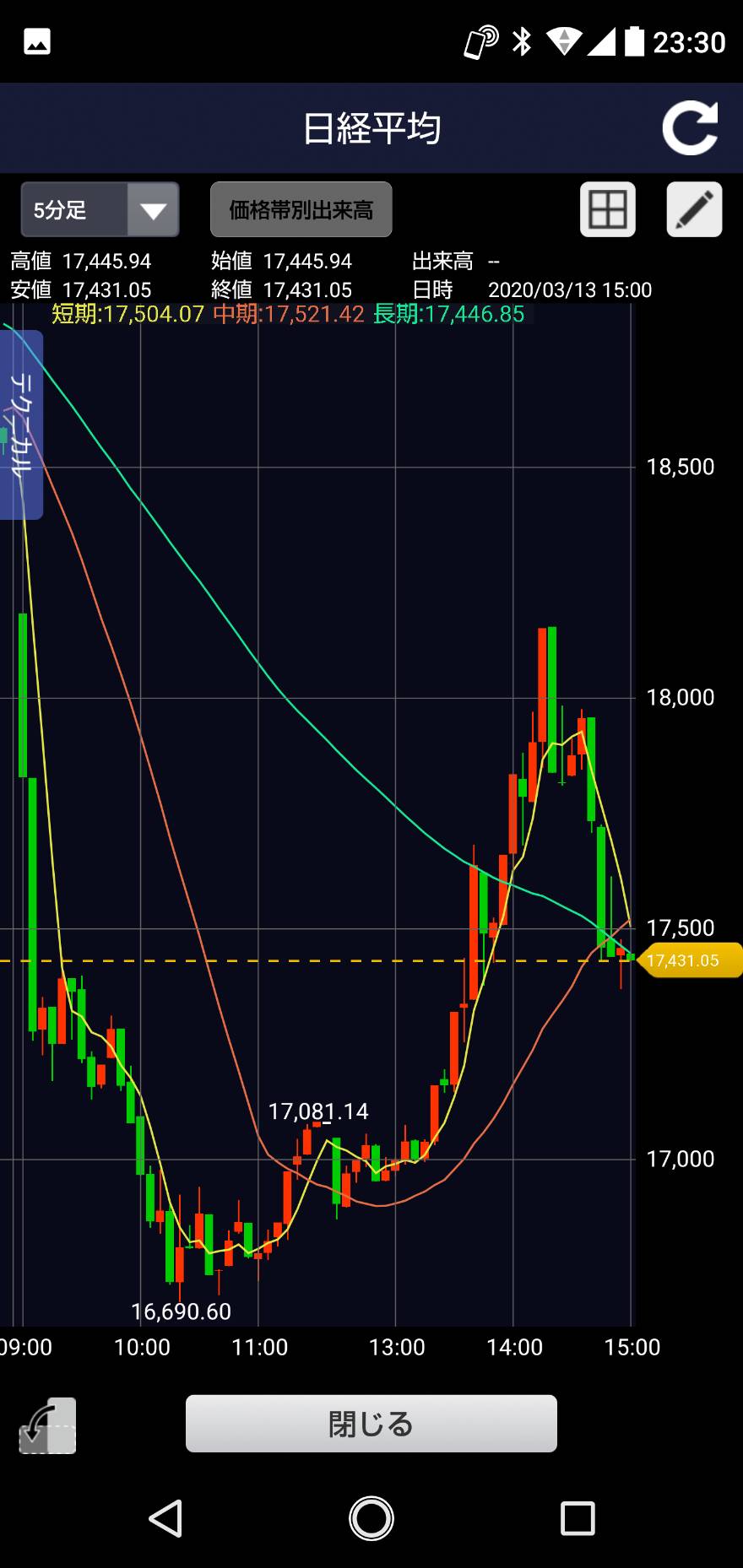Screen dimensions: 743x1568
Task: Tap the 価格帯別出来高 button
Action: [301, 209]
